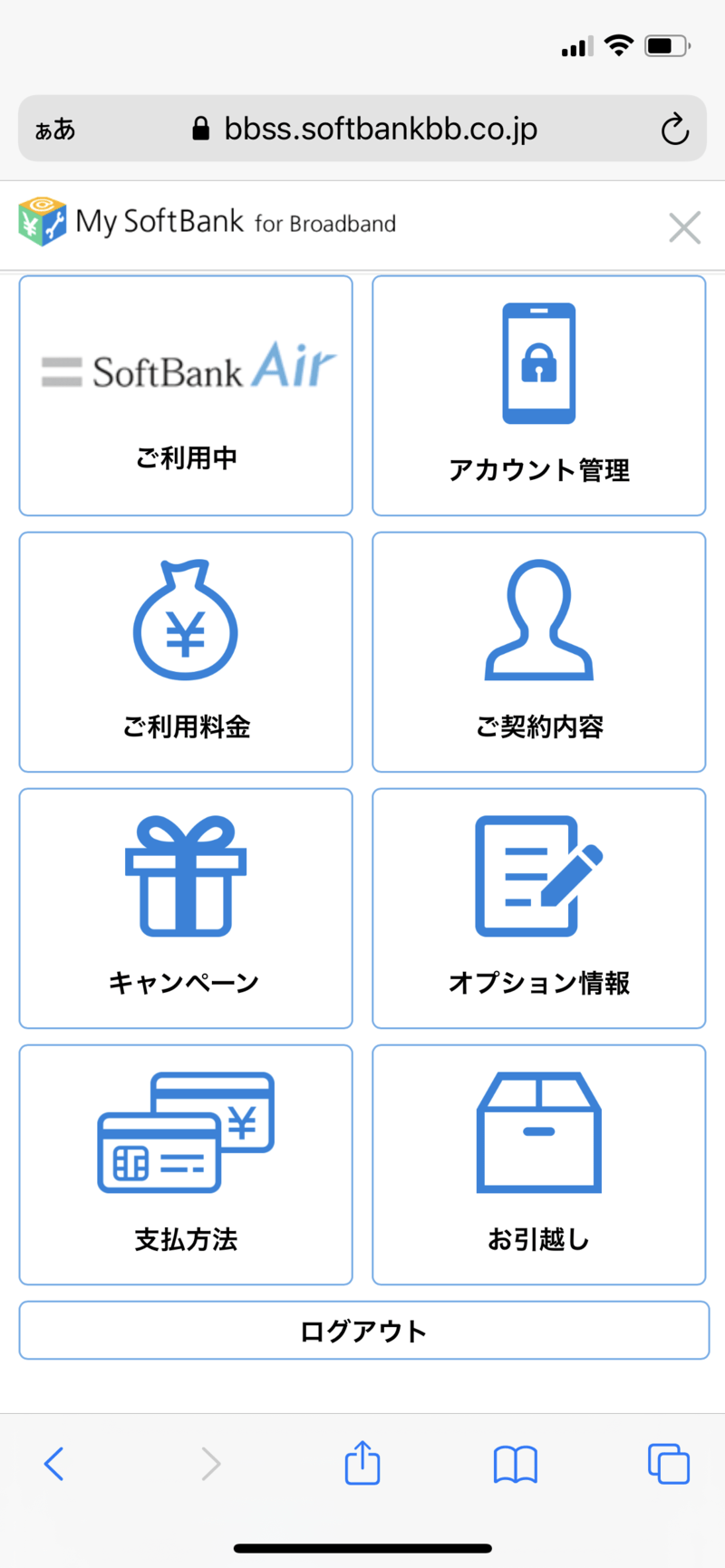Dismiss the page with the X close icon

684,227
